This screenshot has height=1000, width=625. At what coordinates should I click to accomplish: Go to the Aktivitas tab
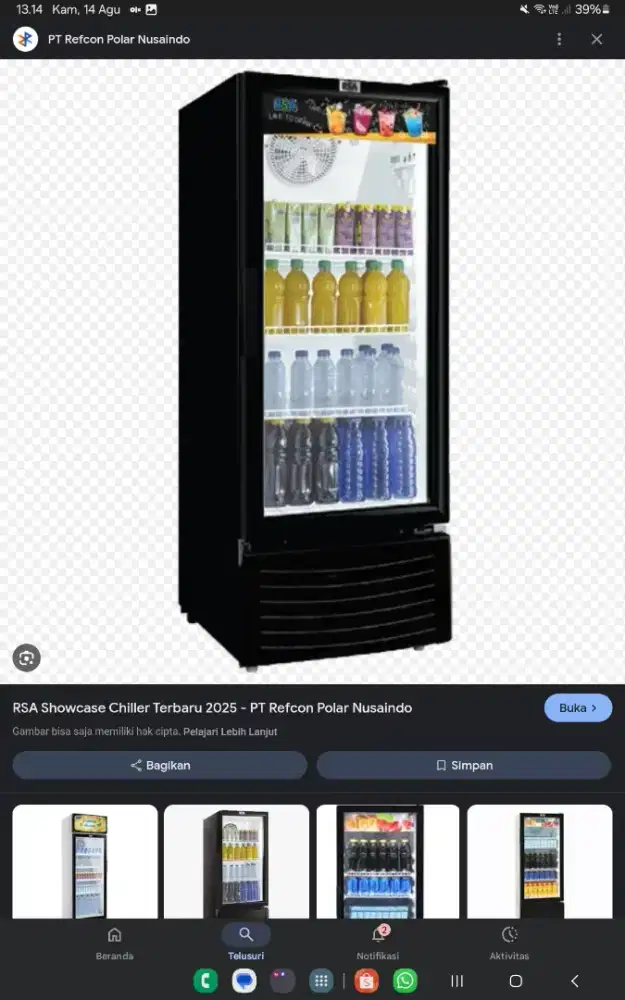coord(509,942)
